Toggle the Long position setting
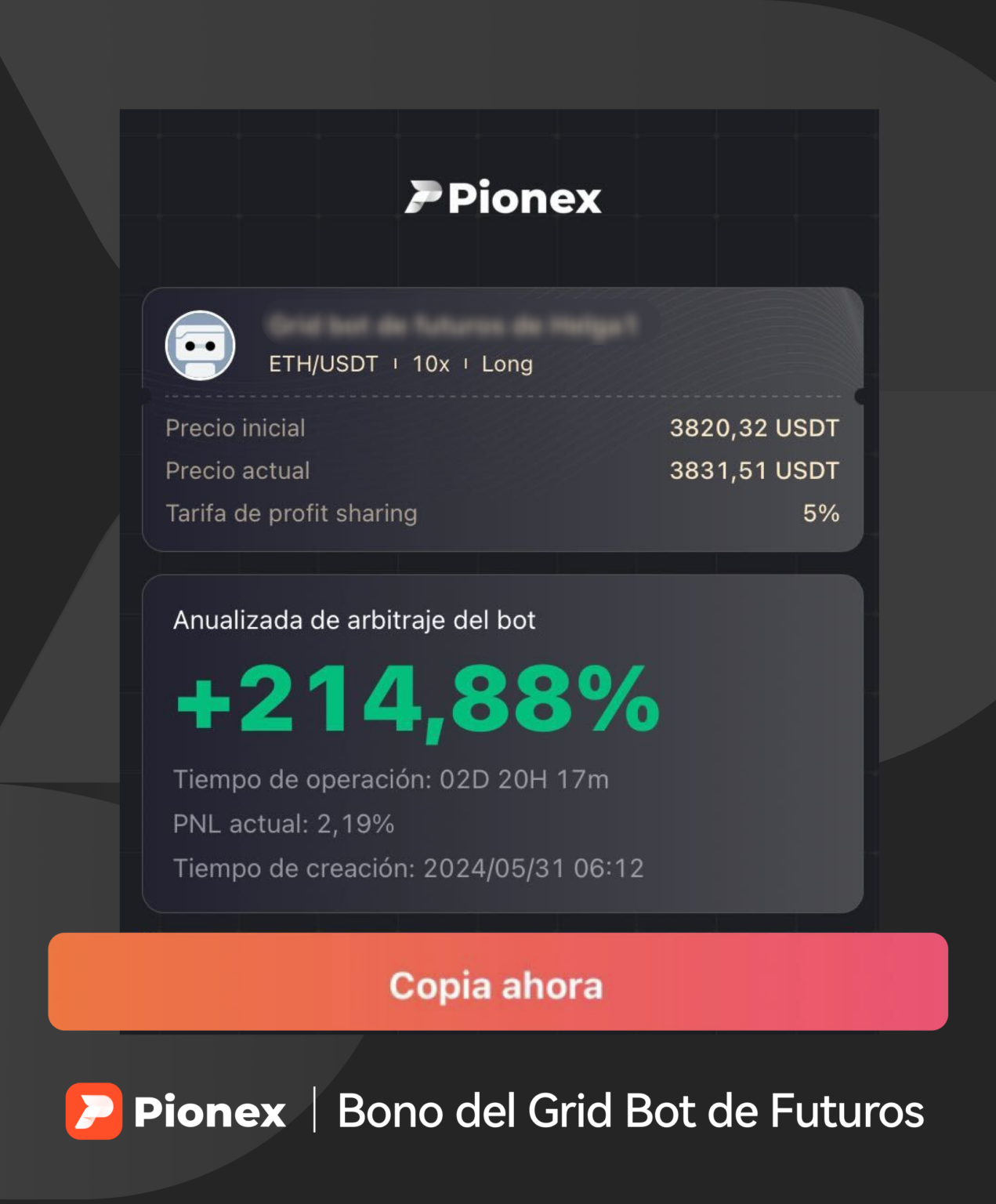This screenshot has height=1204, width=996. [506, 363]
